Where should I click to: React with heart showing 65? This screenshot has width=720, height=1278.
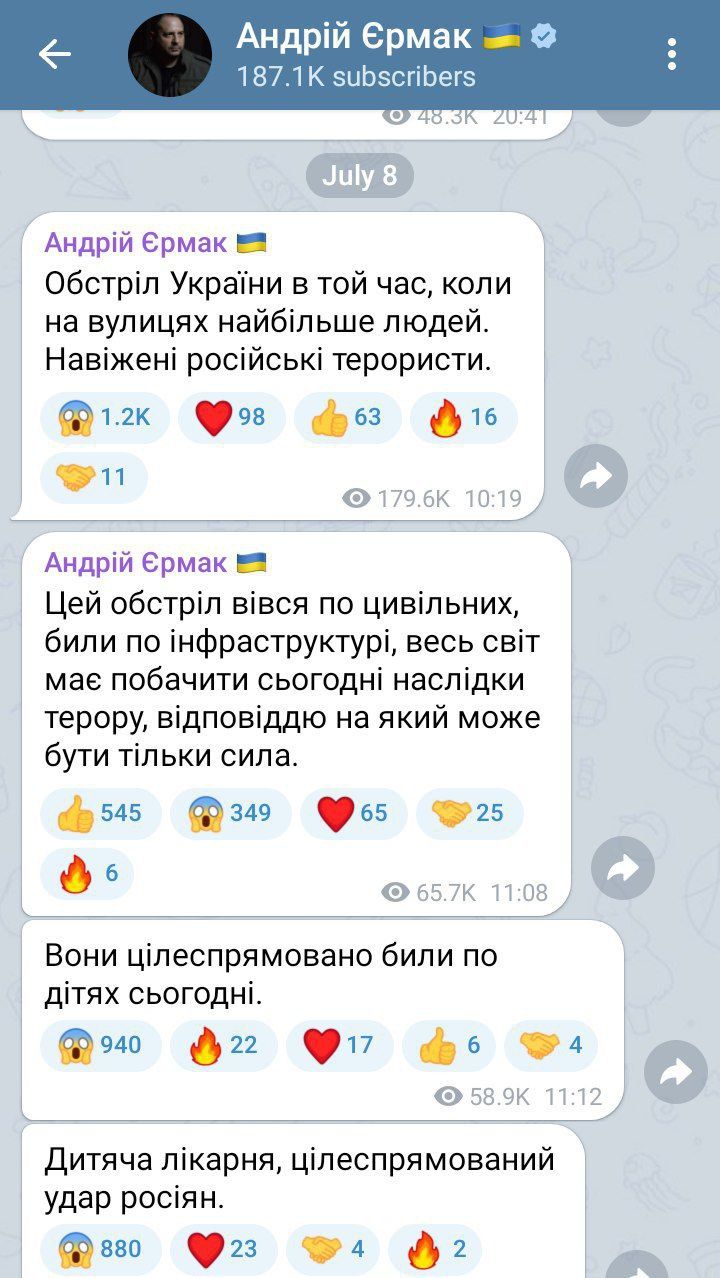[353, 813]
